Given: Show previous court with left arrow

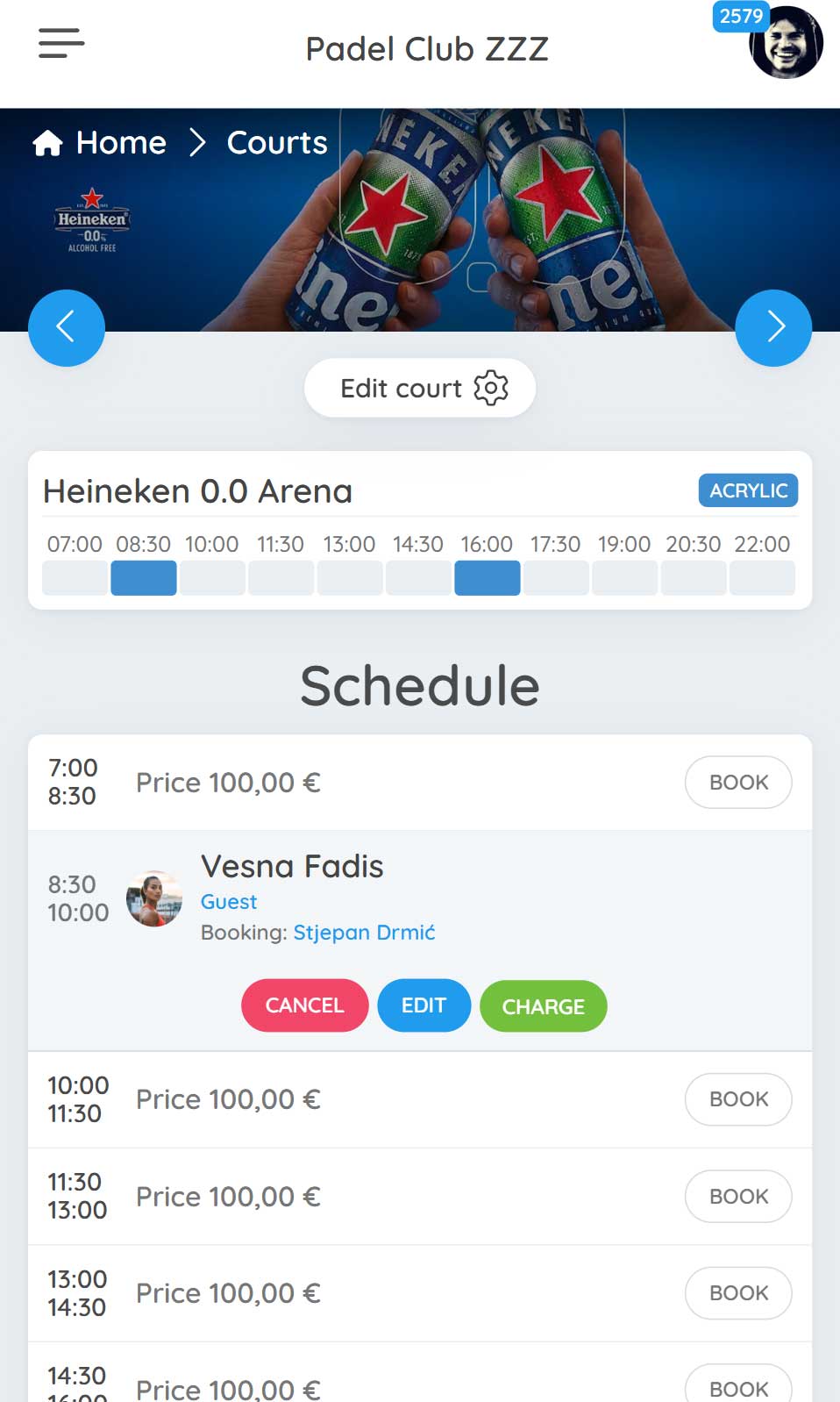Looking at the screenshot, I should [x=67, y=327].
